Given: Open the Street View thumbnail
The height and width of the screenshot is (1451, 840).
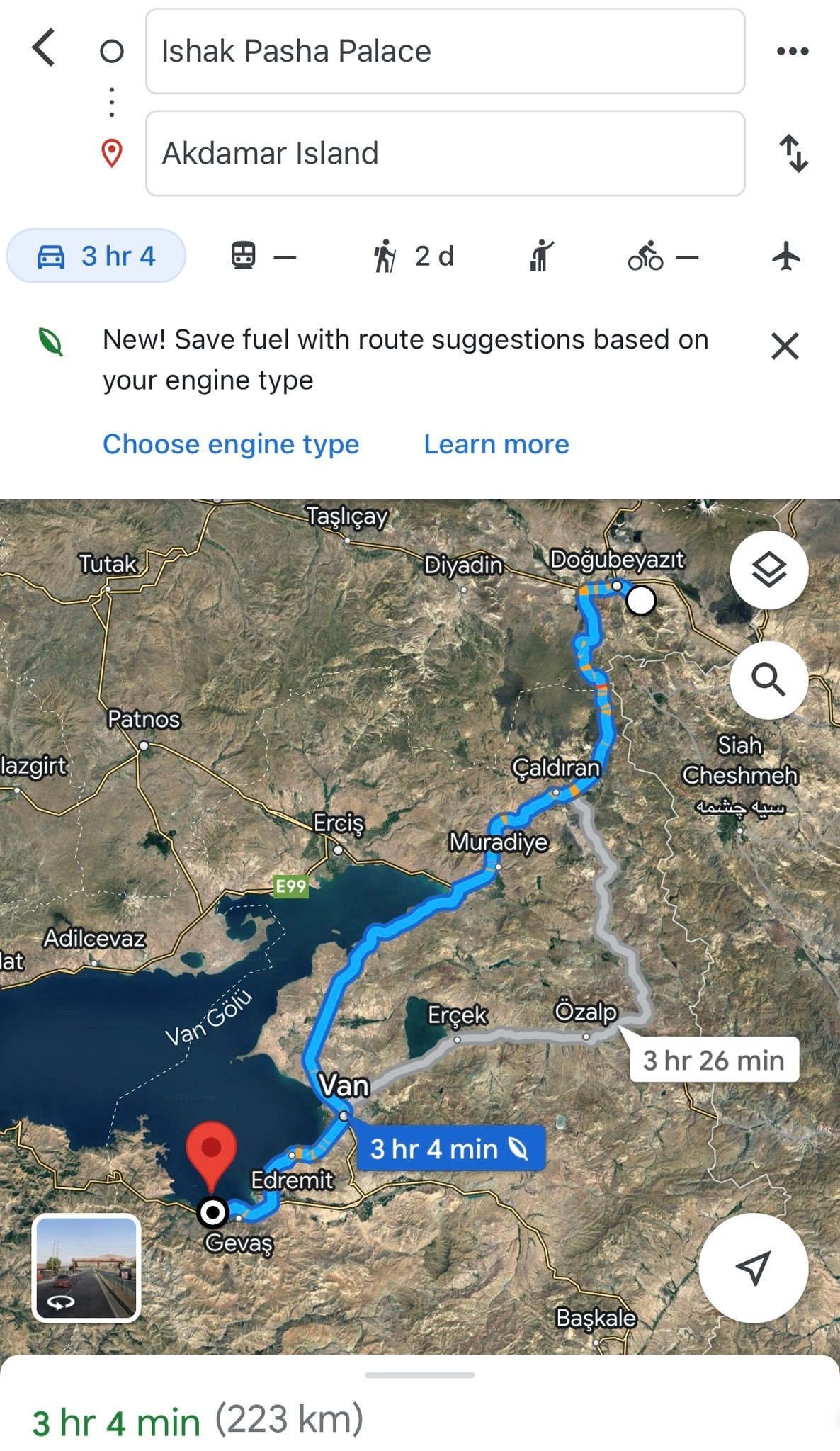Looking at the screenshot, I should [86, 1268].
